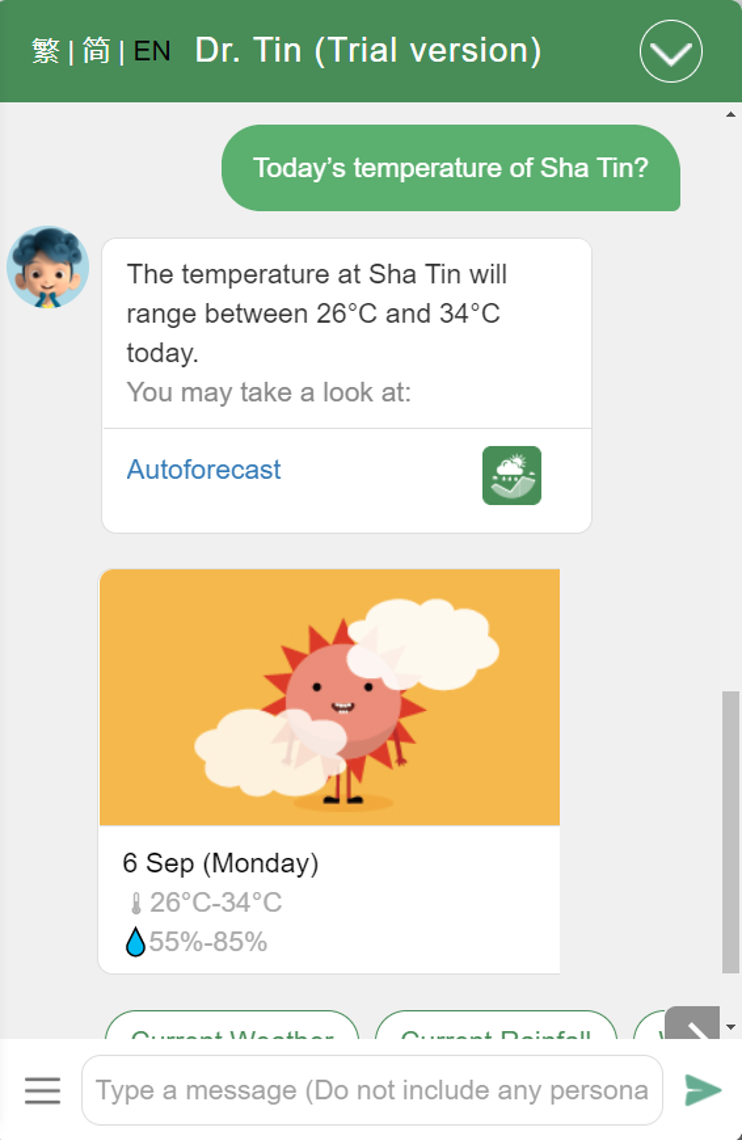
Task: Click the green paper plane send icon
Action: click(x=703, y=1090)
